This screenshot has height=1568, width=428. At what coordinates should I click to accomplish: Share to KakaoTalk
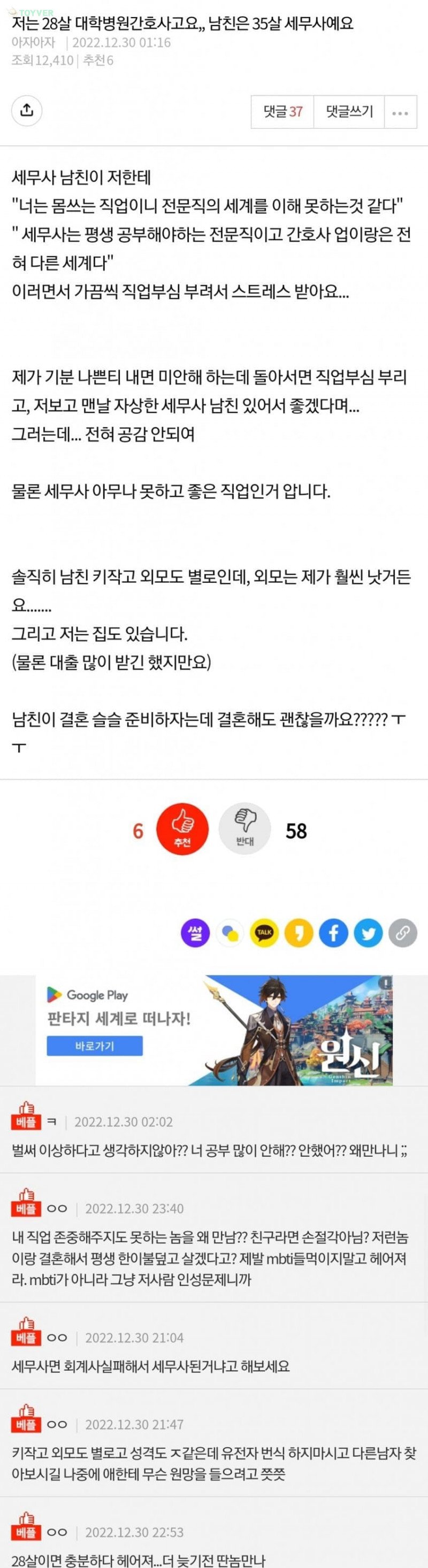coord(264,933)
